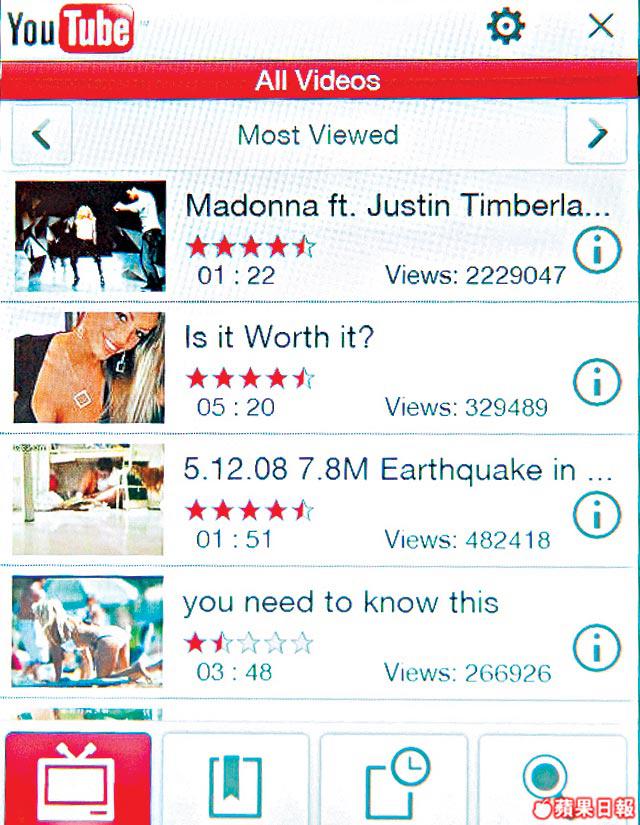Image resolution: width=640 pixels, height=825 pixels.
Task: Open info for the Earthquake video
Action: (597, 515)
